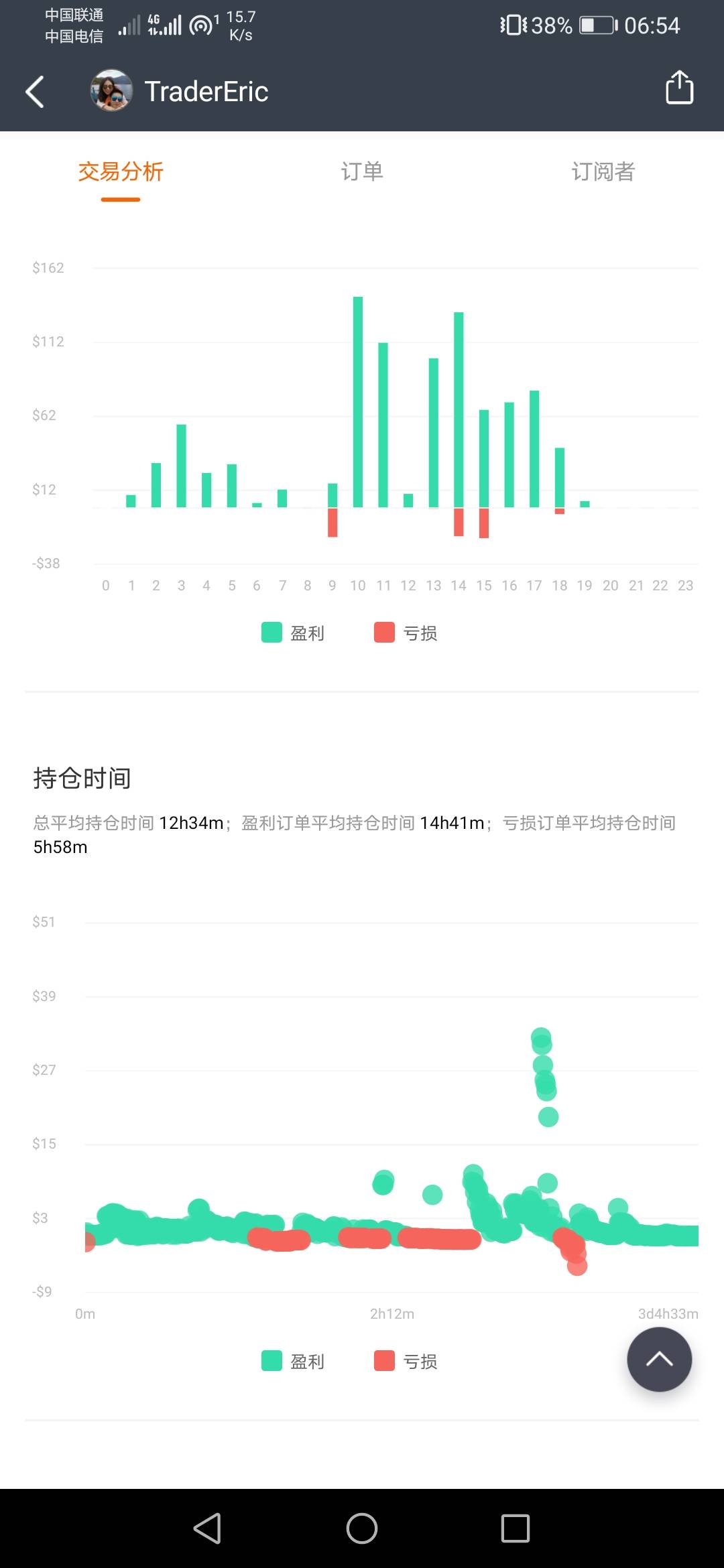Viewport: 724px width, 1568px height.
Task: Open TraderEric's avatar picture
Action: [111, 90]
